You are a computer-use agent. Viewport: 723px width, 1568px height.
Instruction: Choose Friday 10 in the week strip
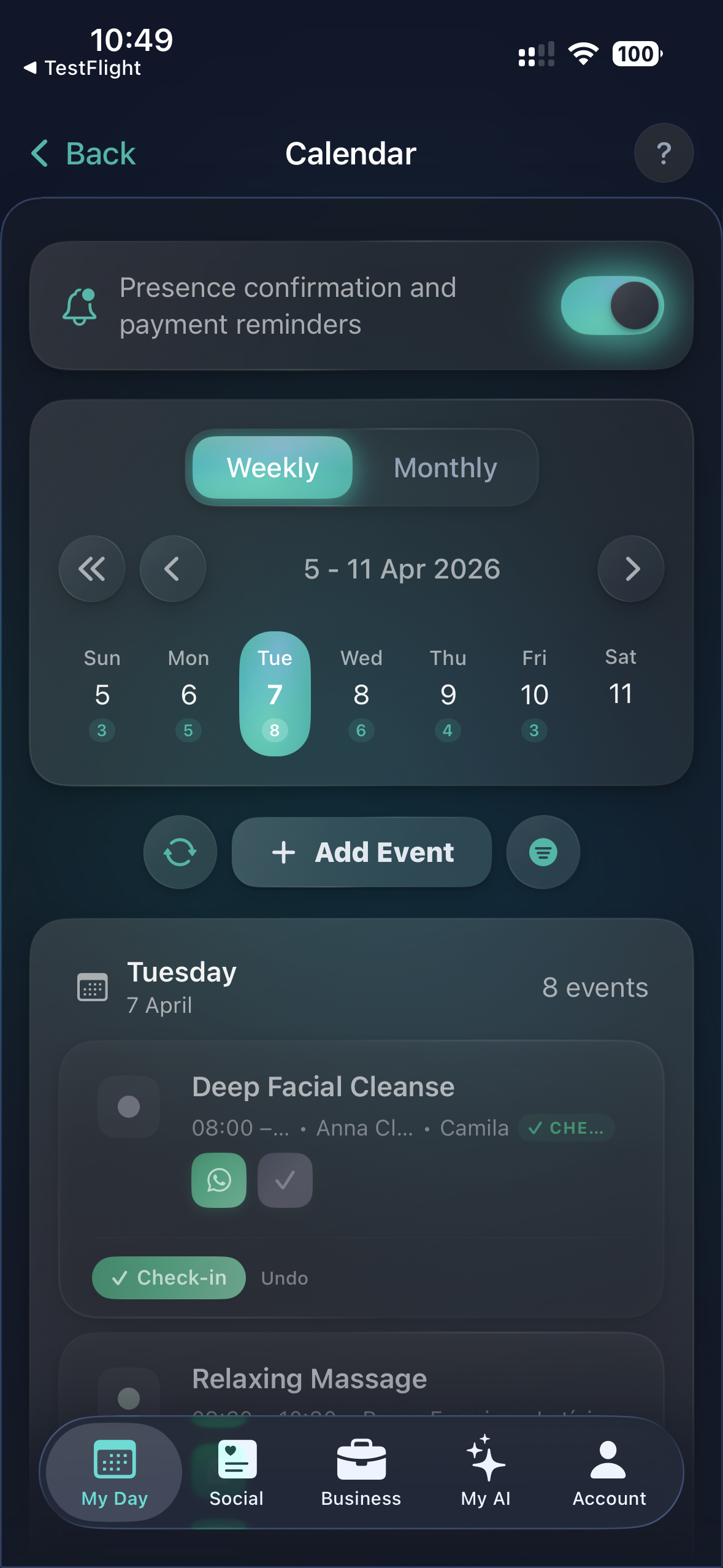click(x=534, y=694)
